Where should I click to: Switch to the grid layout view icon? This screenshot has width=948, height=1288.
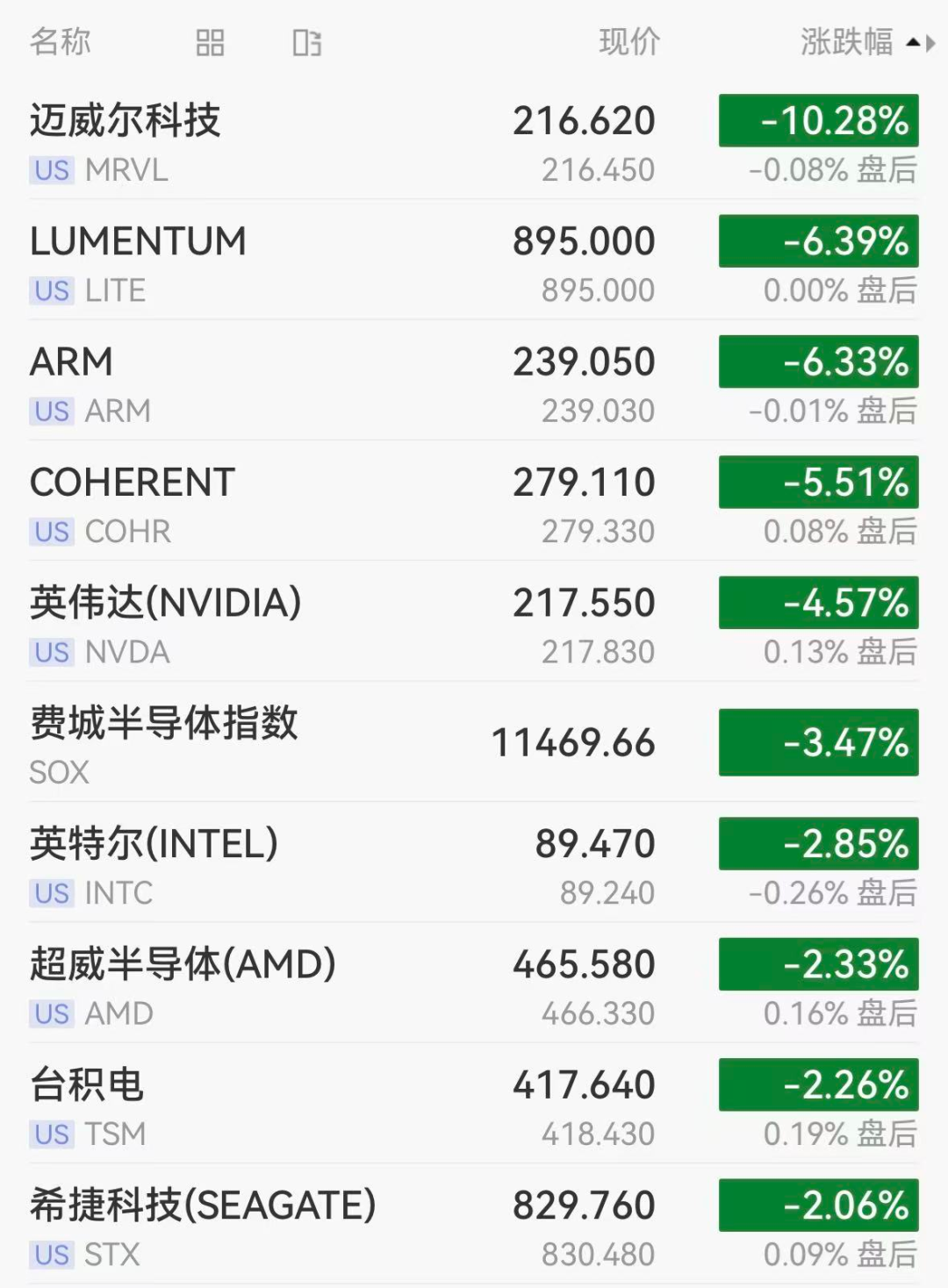tap(210, 42)
